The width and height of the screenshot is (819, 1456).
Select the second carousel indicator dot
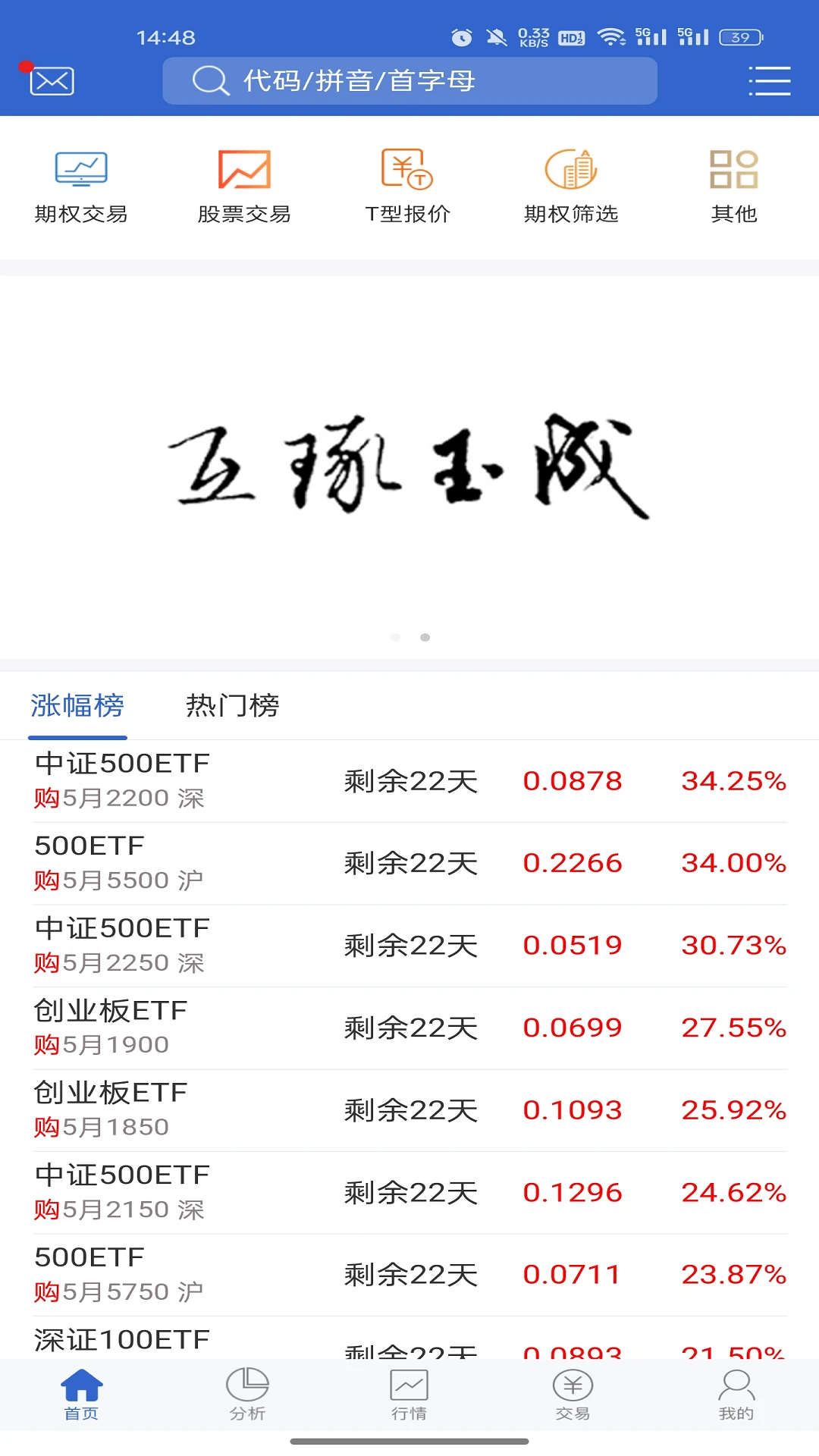point(425,638)
